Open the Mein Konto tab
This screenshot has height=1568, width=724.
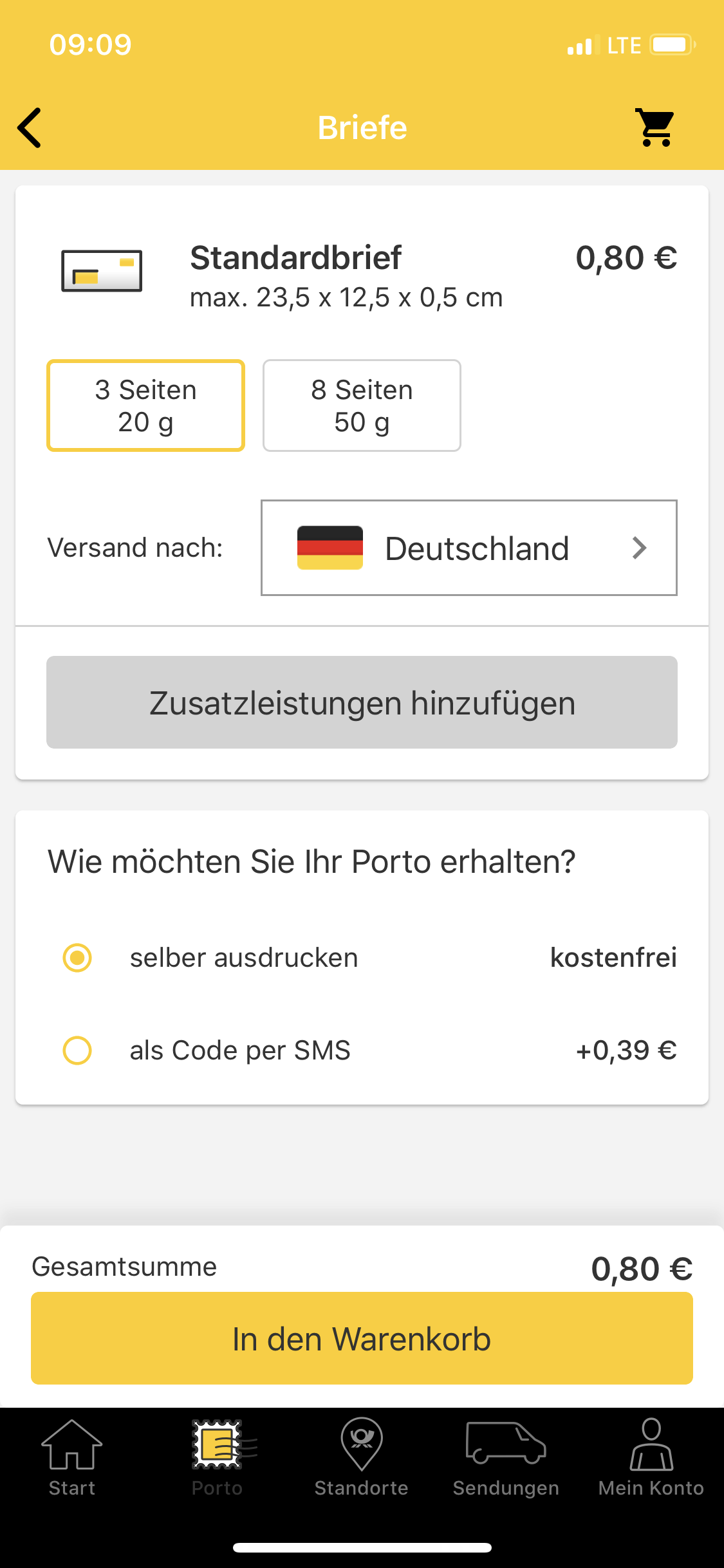click(x=651, y=1457)
